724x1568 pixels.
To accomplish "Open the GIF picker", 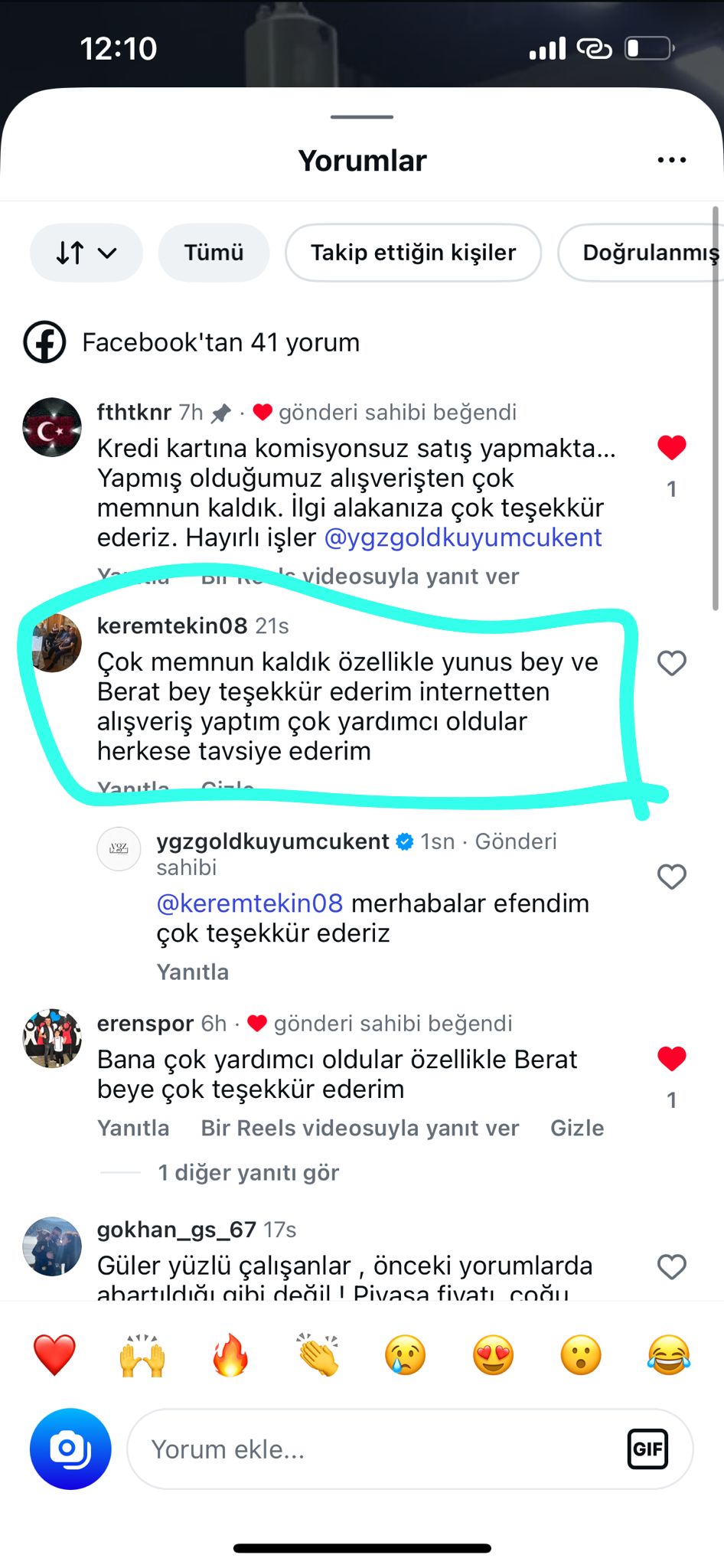I will tap(647, 1449).
